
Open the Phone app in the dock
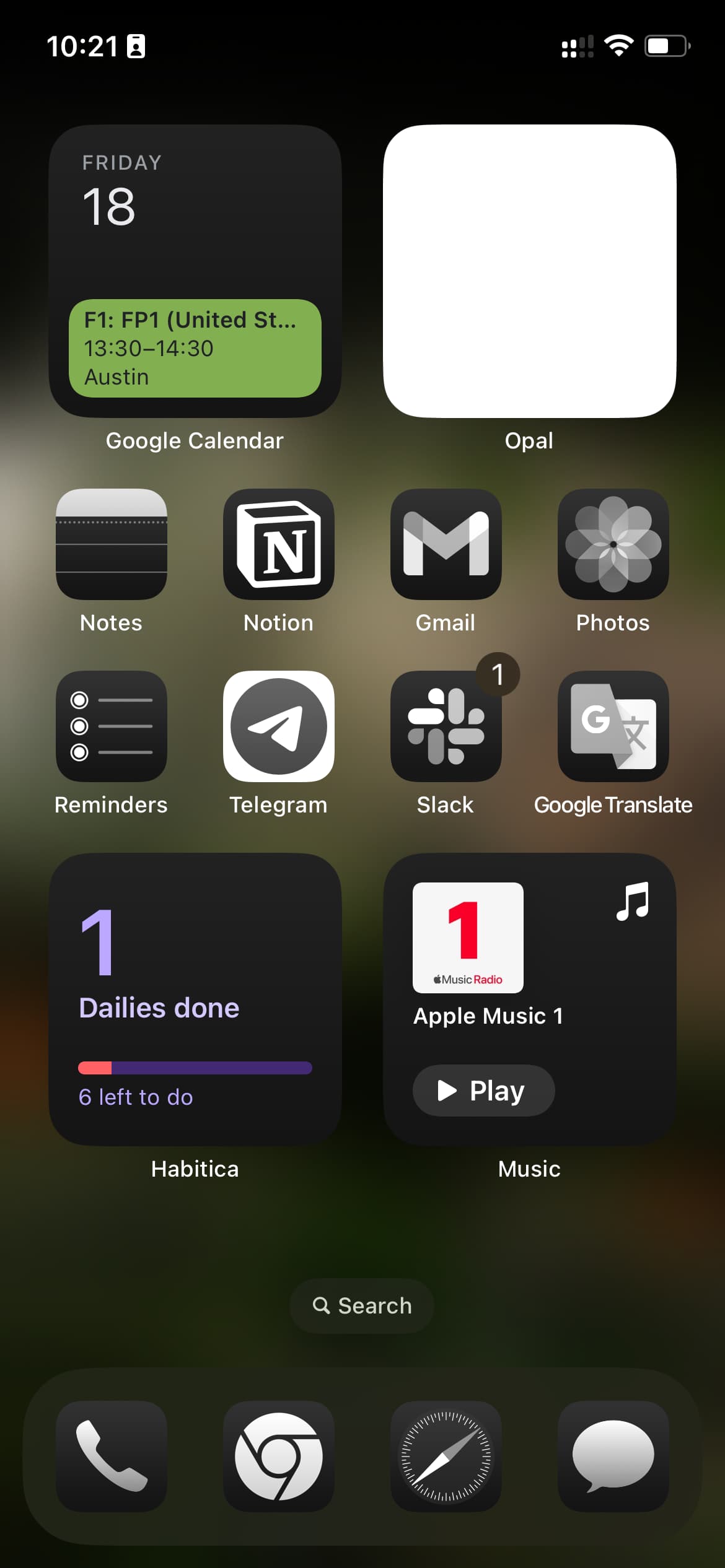point(112,1456)
